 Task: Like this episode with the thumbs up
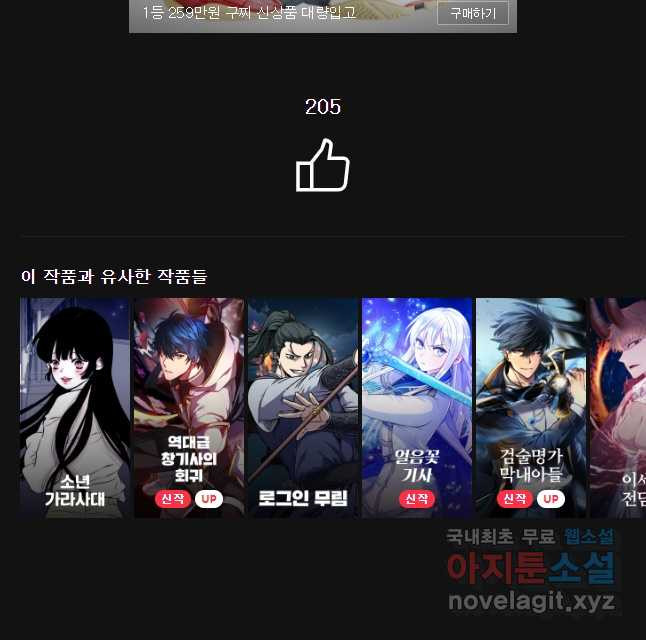pos(322,165)
